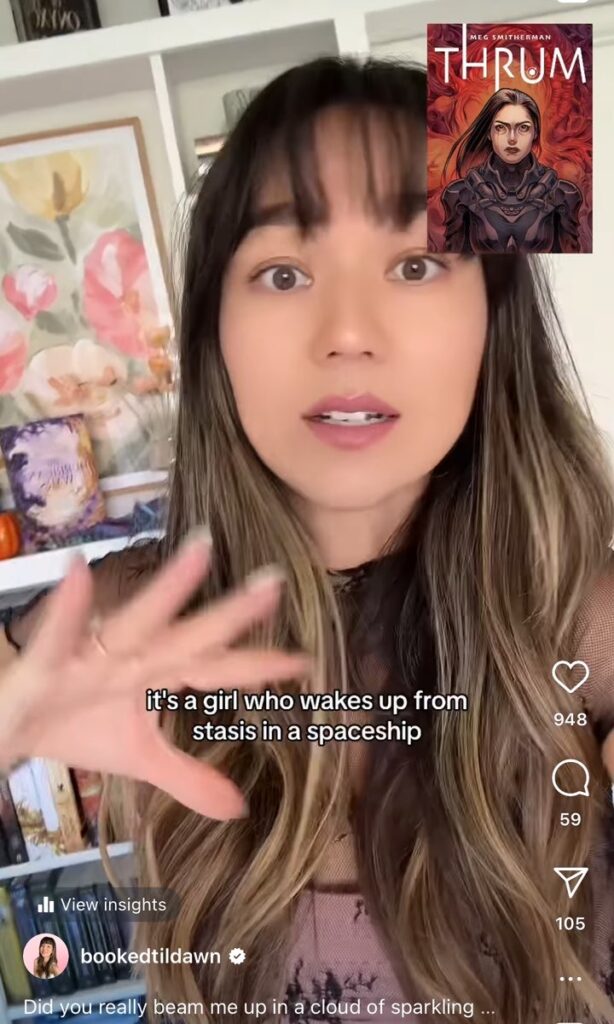Screen dimensions: 614x1024
Task: Share this reel via the paper plane
Action: 570,882
